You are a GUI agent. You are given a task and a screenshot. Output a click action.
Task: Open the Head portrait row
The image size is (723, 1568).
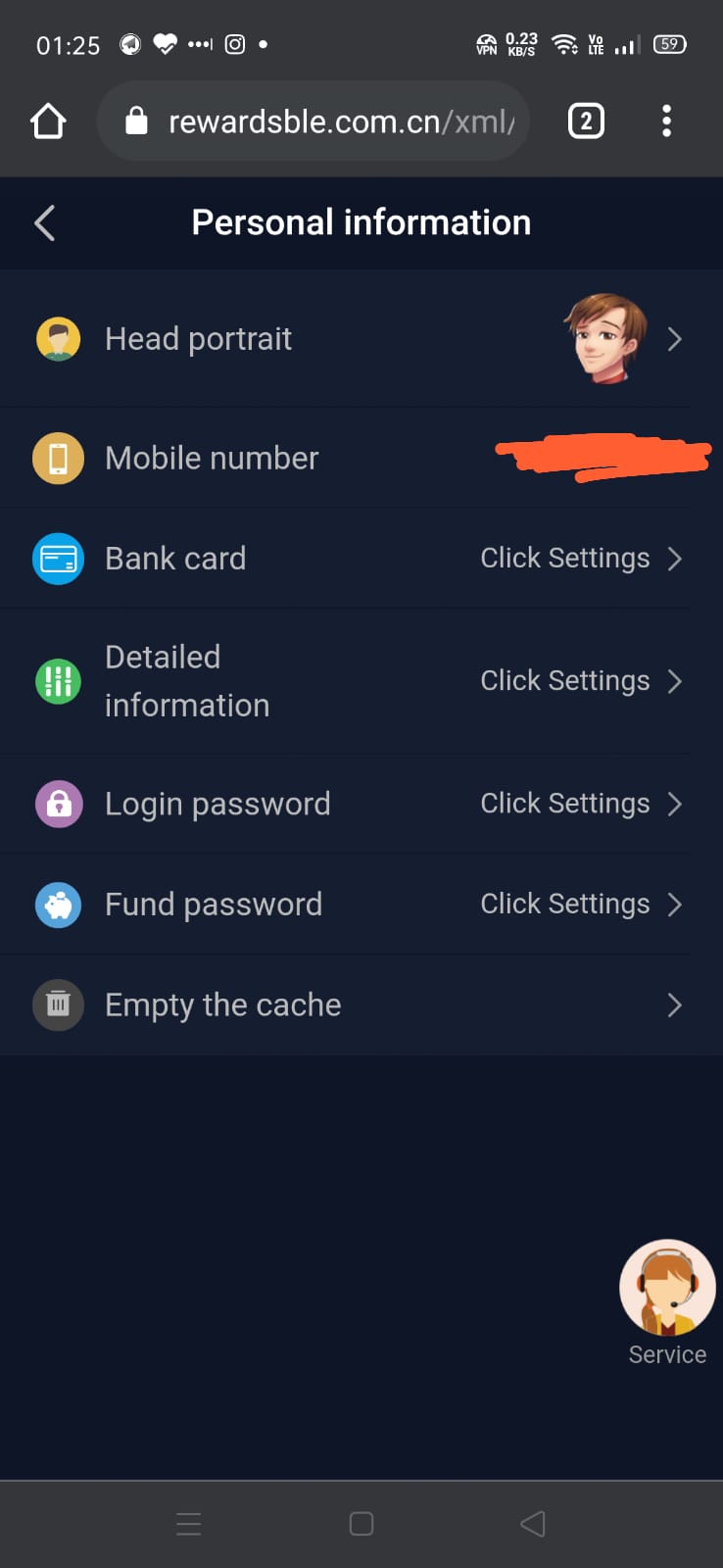point(361,339)
